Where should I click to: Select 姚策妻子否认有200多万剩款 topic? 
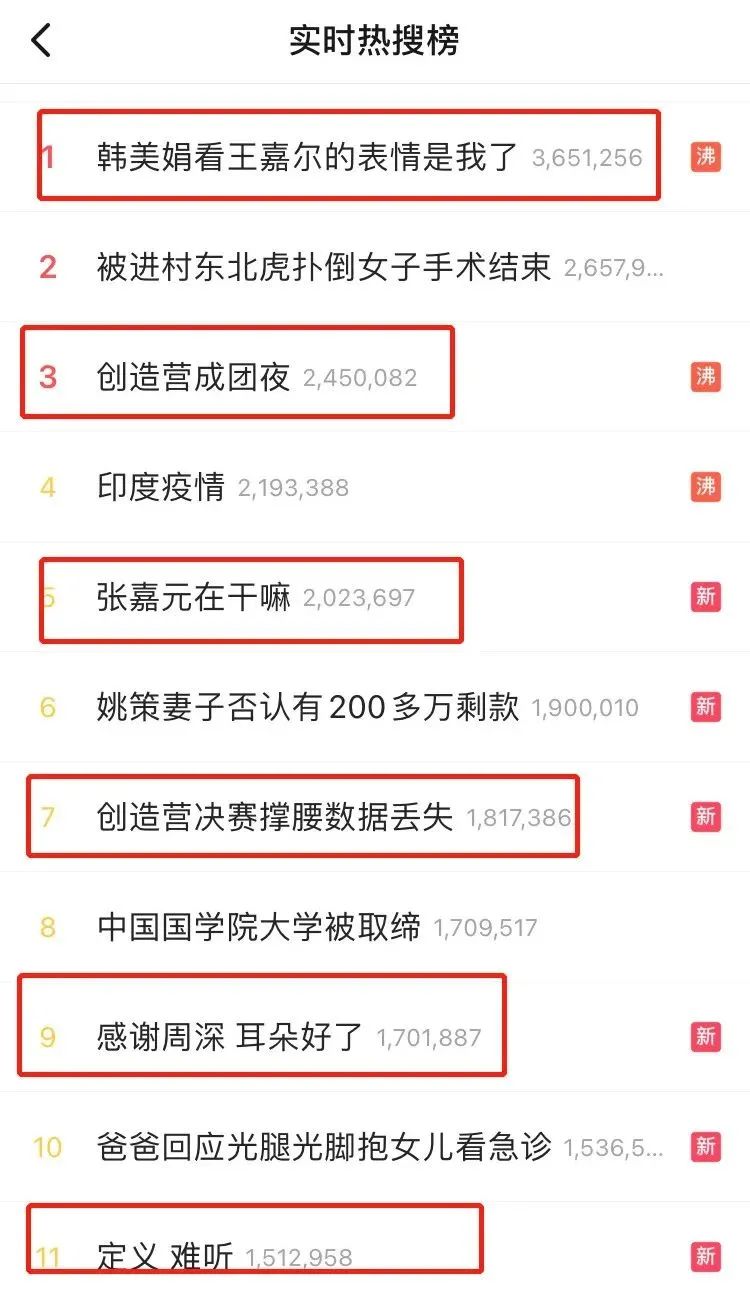click(308, 708)
